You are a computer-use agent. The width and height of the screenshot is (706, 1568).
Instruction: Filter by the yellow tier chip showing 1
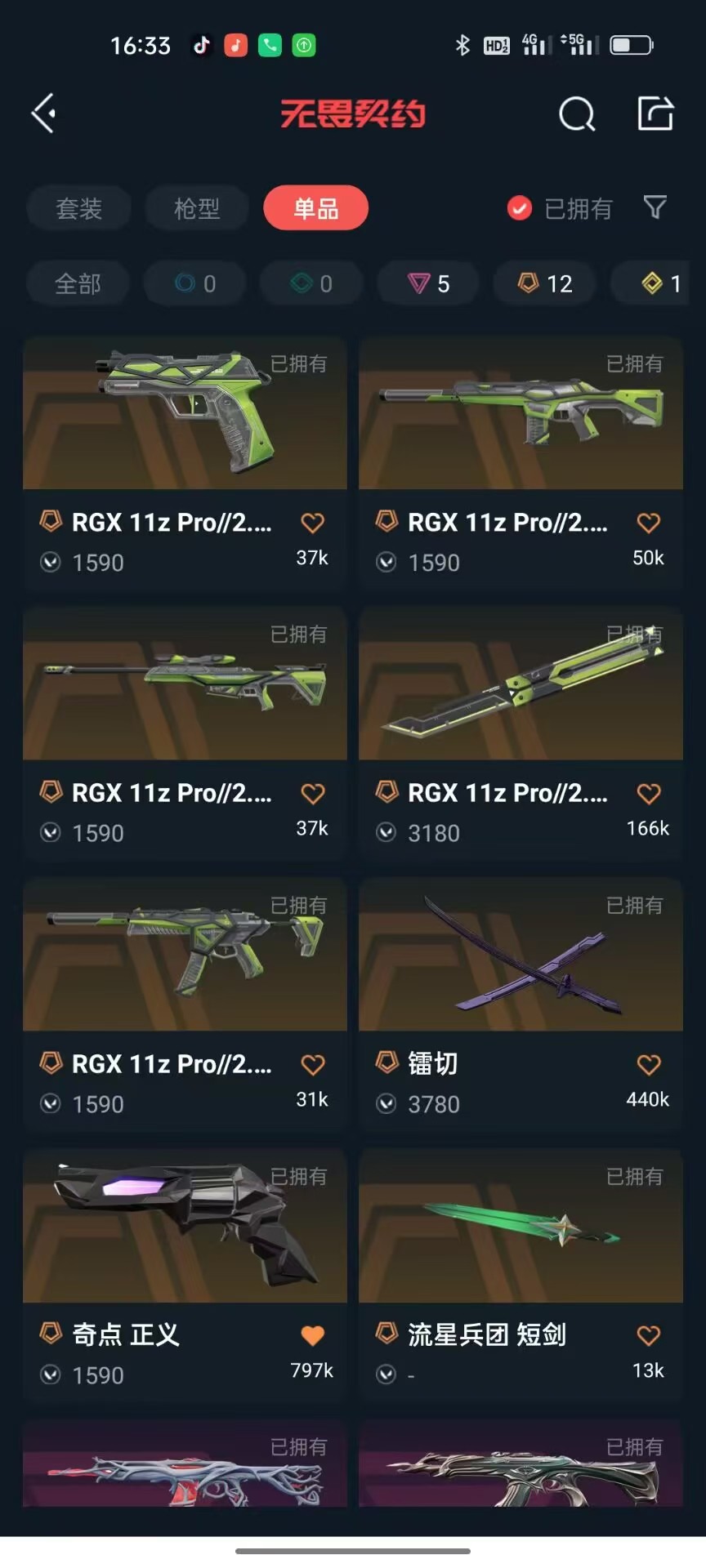click(660, 283)
